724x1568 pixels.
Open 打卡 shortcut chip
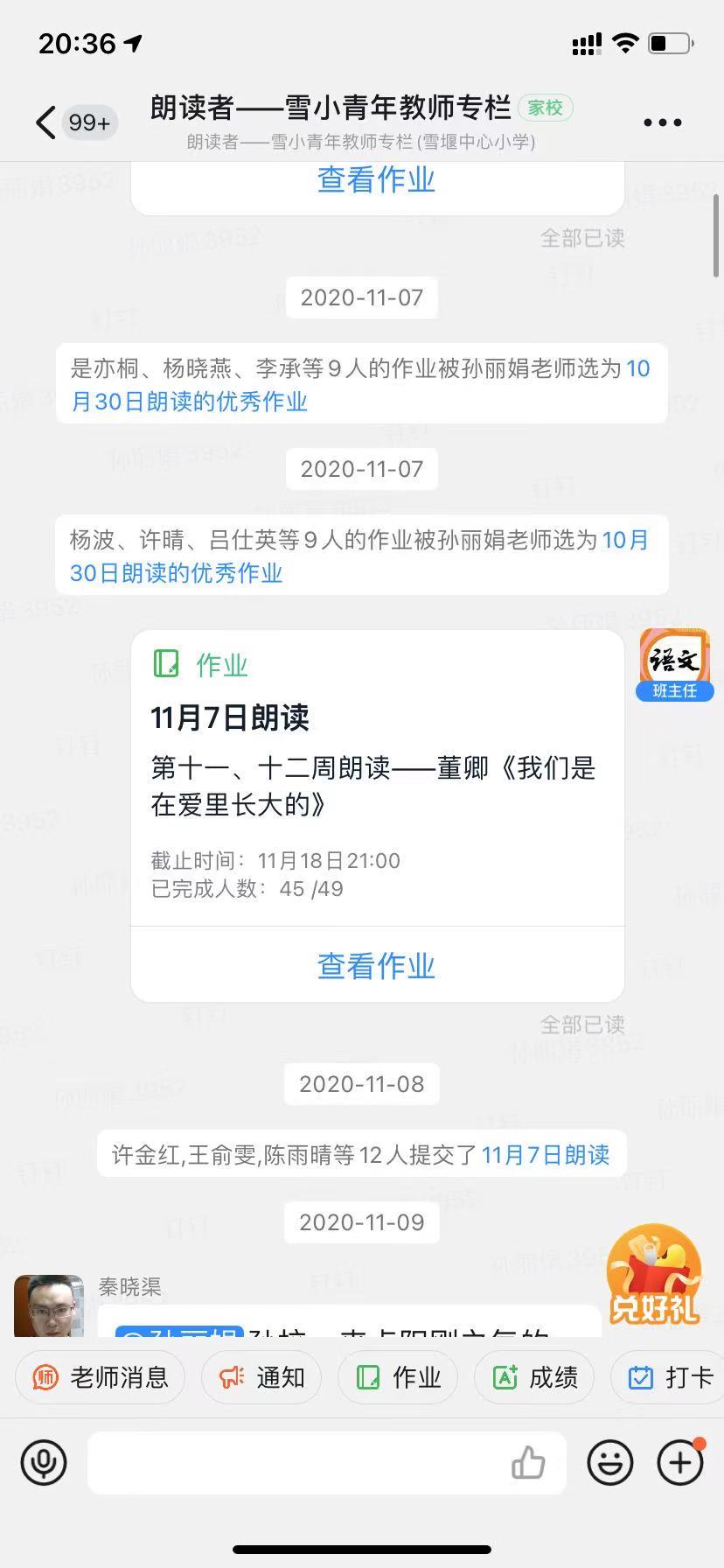pyautogui.click(x=671, y=1378)
